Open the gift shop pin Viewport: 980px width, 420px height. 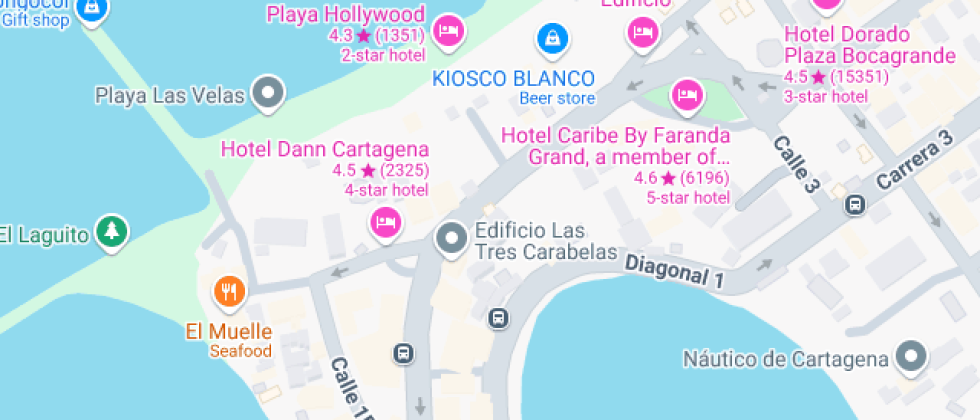pyautogui.click(x=92, y=8)
